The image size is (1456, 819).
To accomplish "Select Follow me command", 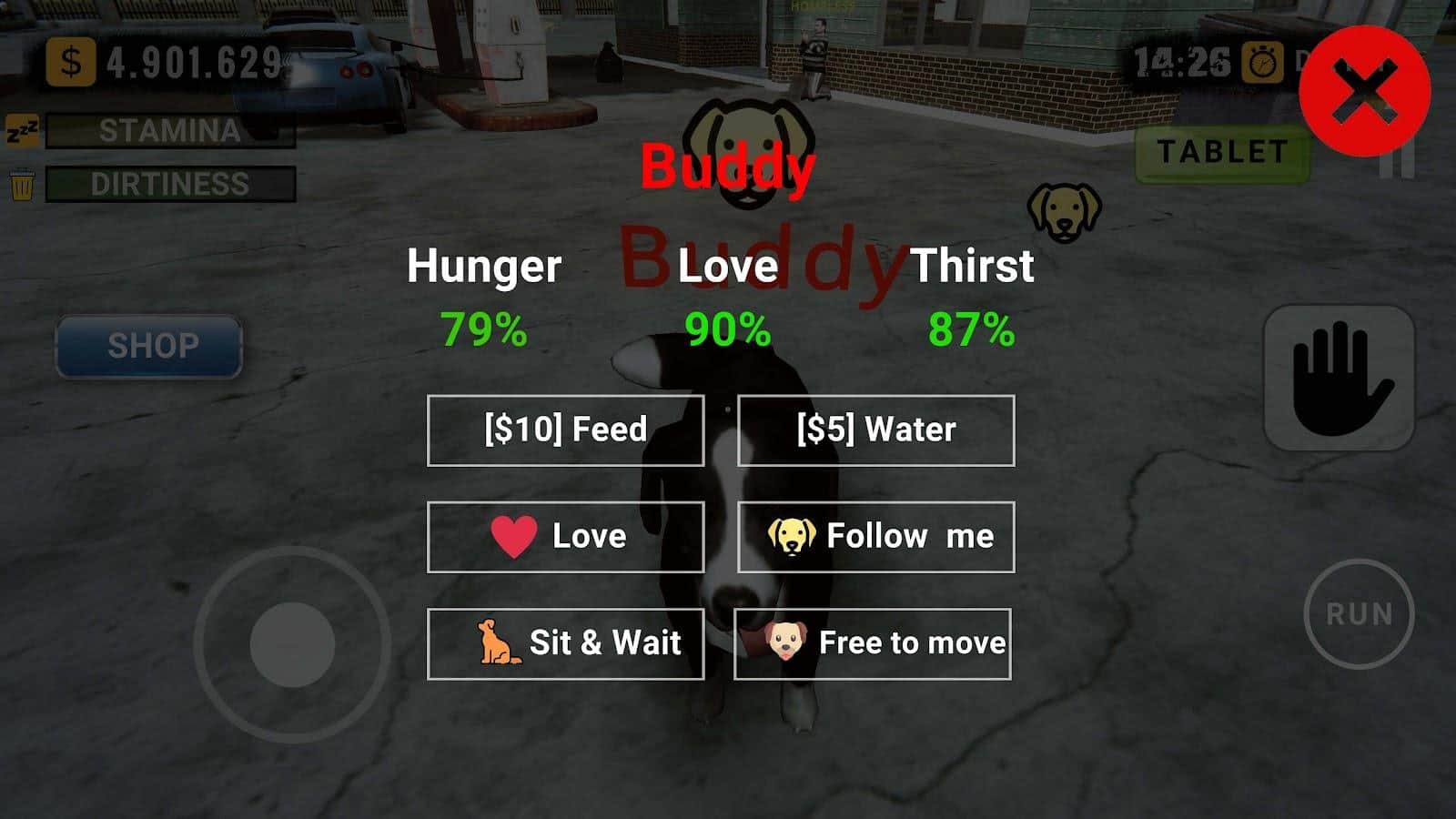I will tap(875, 537).
